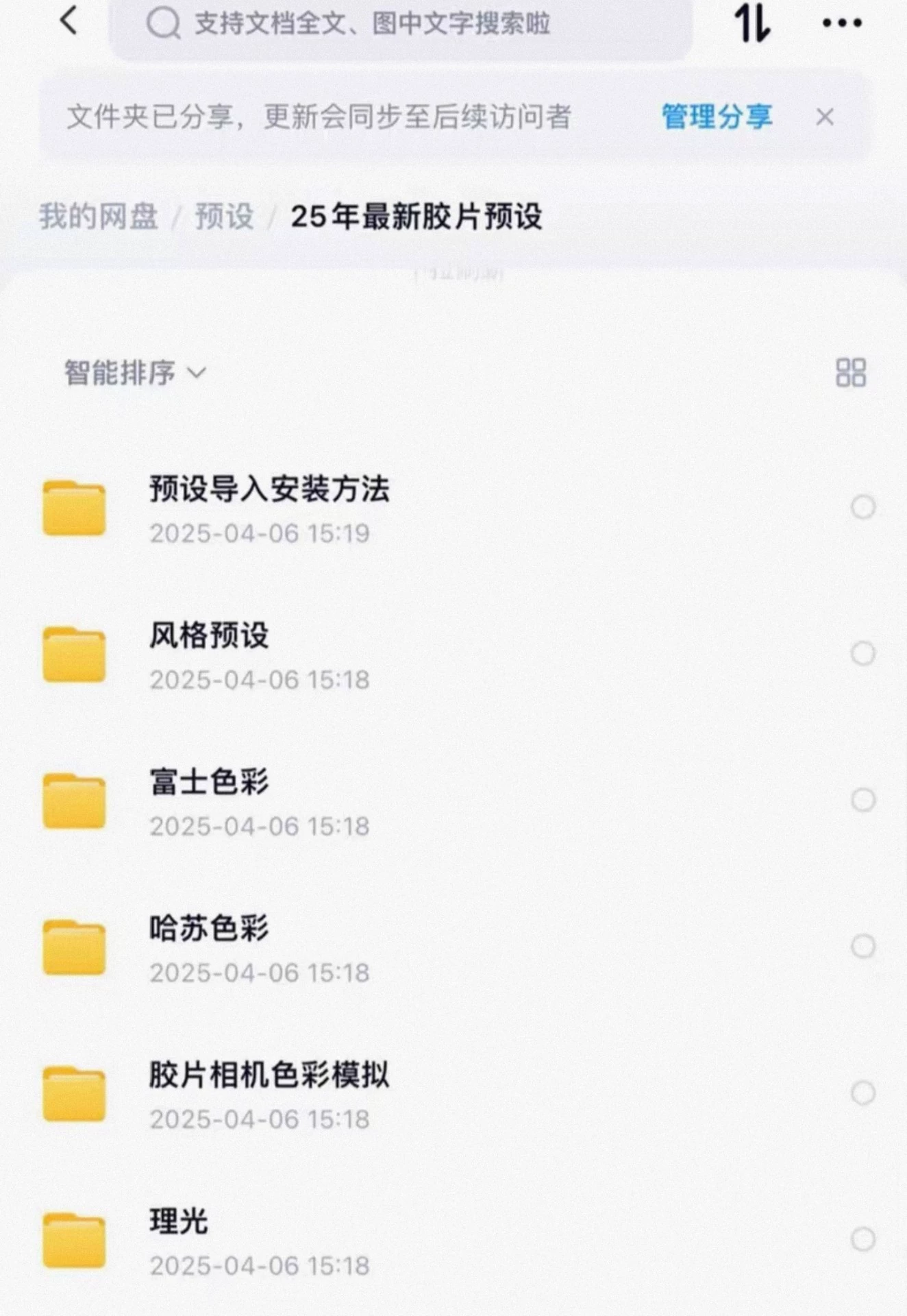This screenshot has height=1316, width=907.
Task: Select the 哈苏色彩 folder circle
Action: click(862, 947)
